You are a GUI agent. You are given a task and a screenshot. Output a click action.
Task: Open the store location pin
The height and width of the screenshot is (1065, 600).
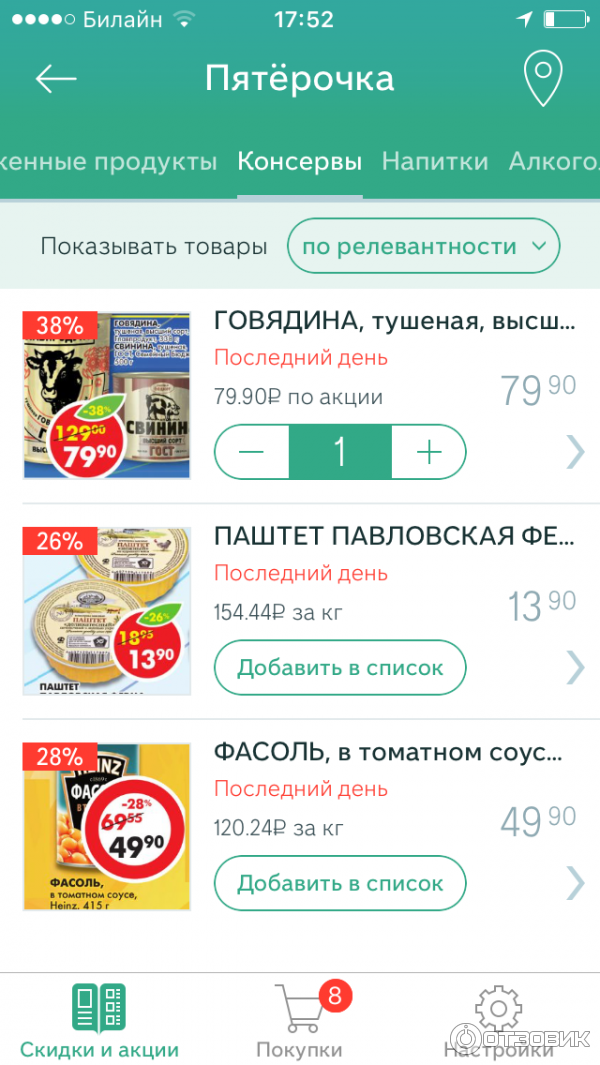point(542,79)
